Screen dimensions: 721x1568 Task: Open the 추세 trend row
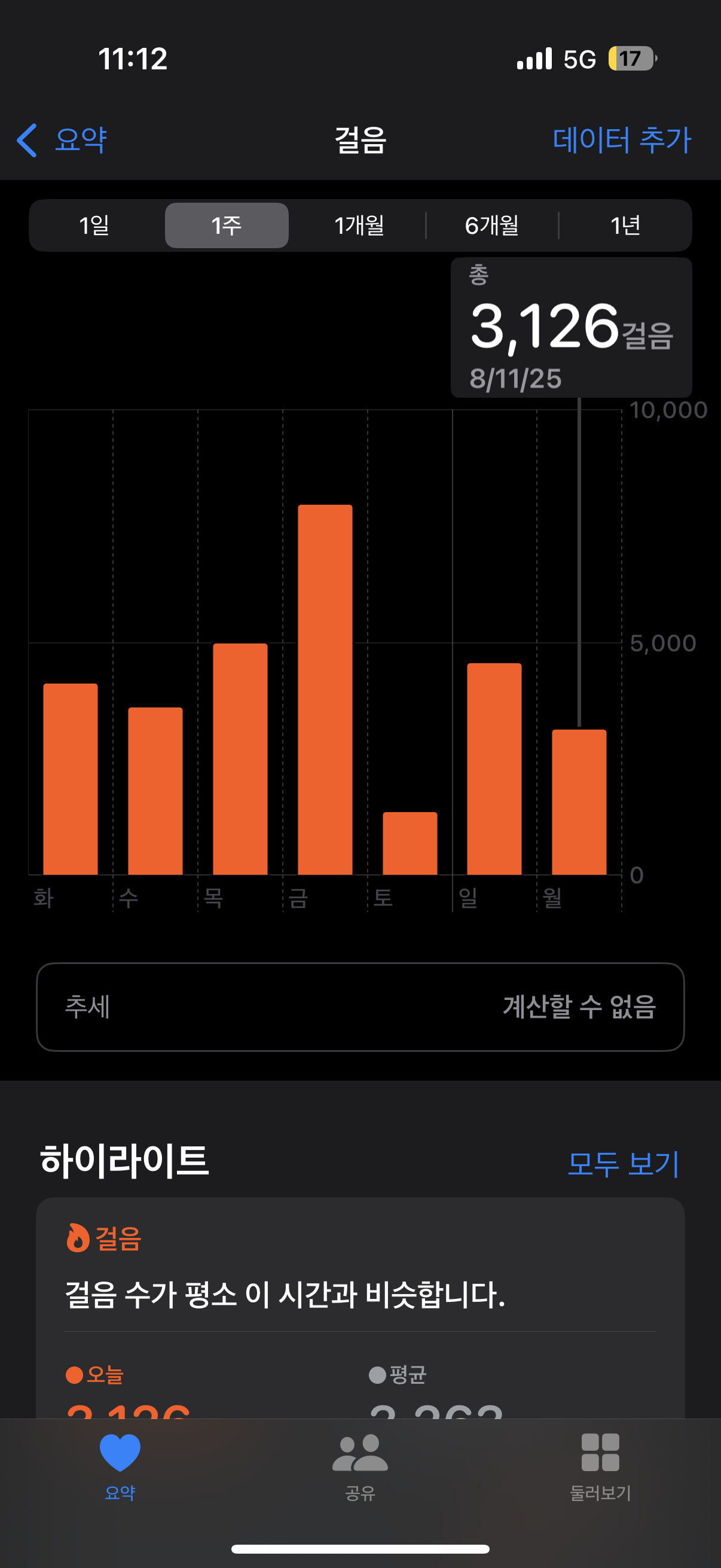(x=360, y=1006)
